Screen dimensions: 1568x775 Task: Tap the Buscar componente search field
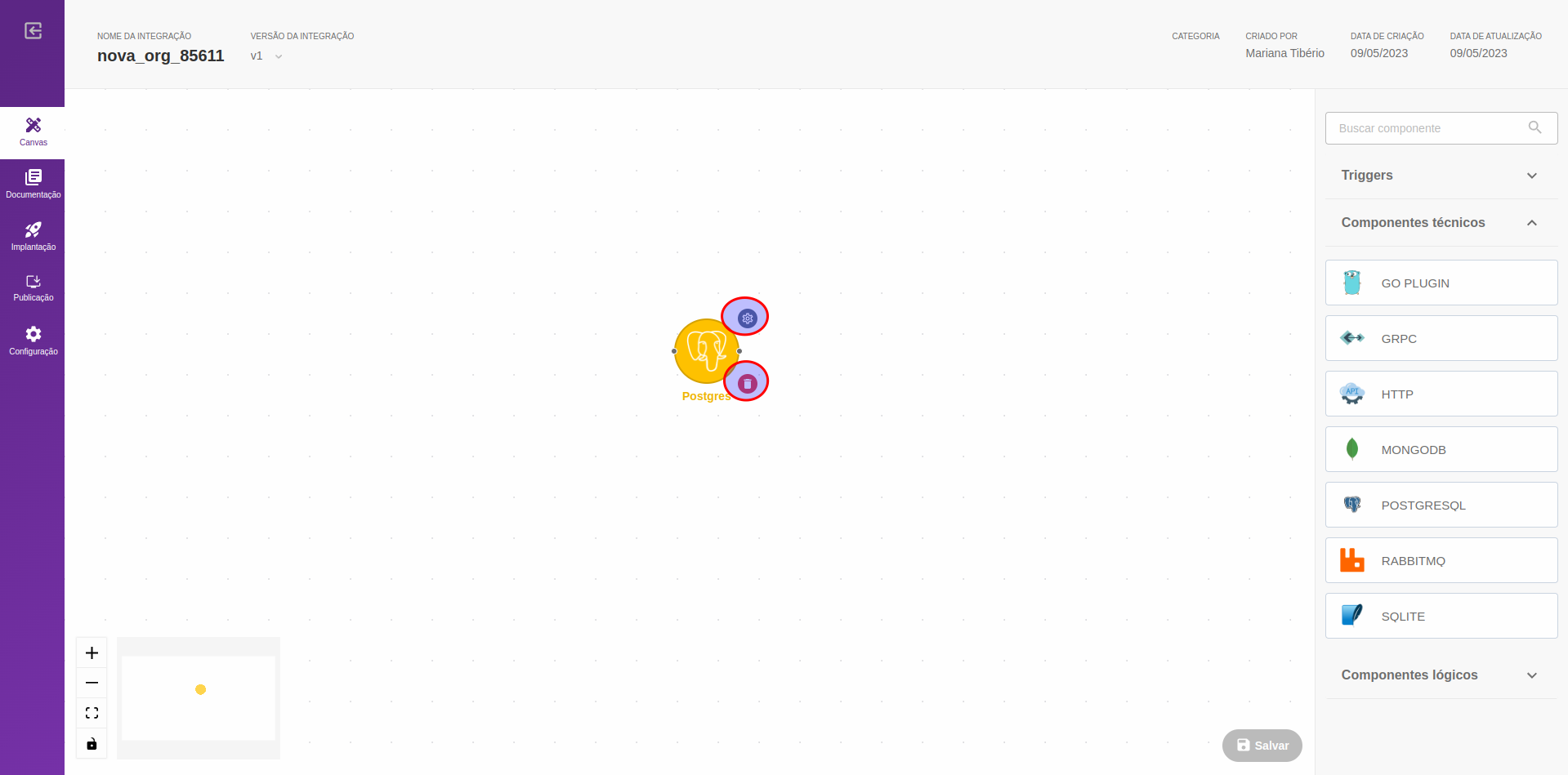[x=1430, y=128]
